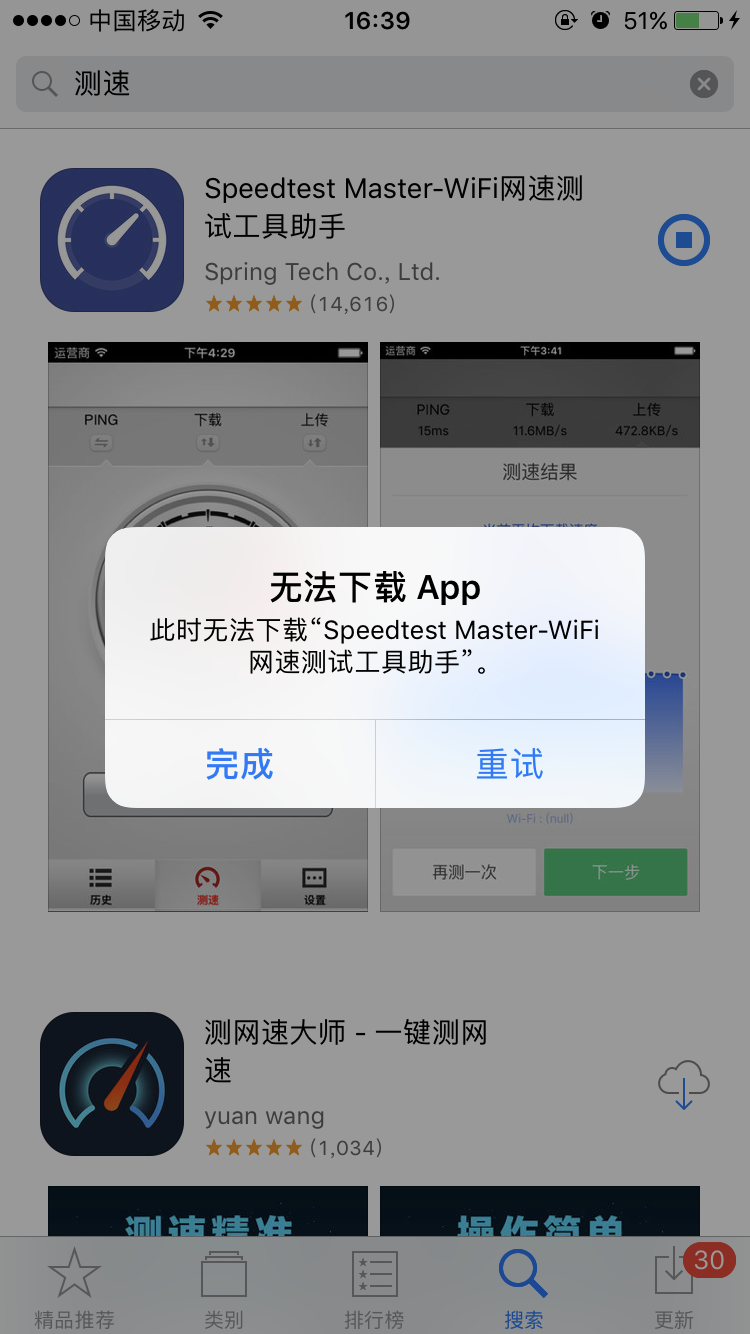Stop the Speedtest Master download
750x1334 pixels.
(684, 240)
